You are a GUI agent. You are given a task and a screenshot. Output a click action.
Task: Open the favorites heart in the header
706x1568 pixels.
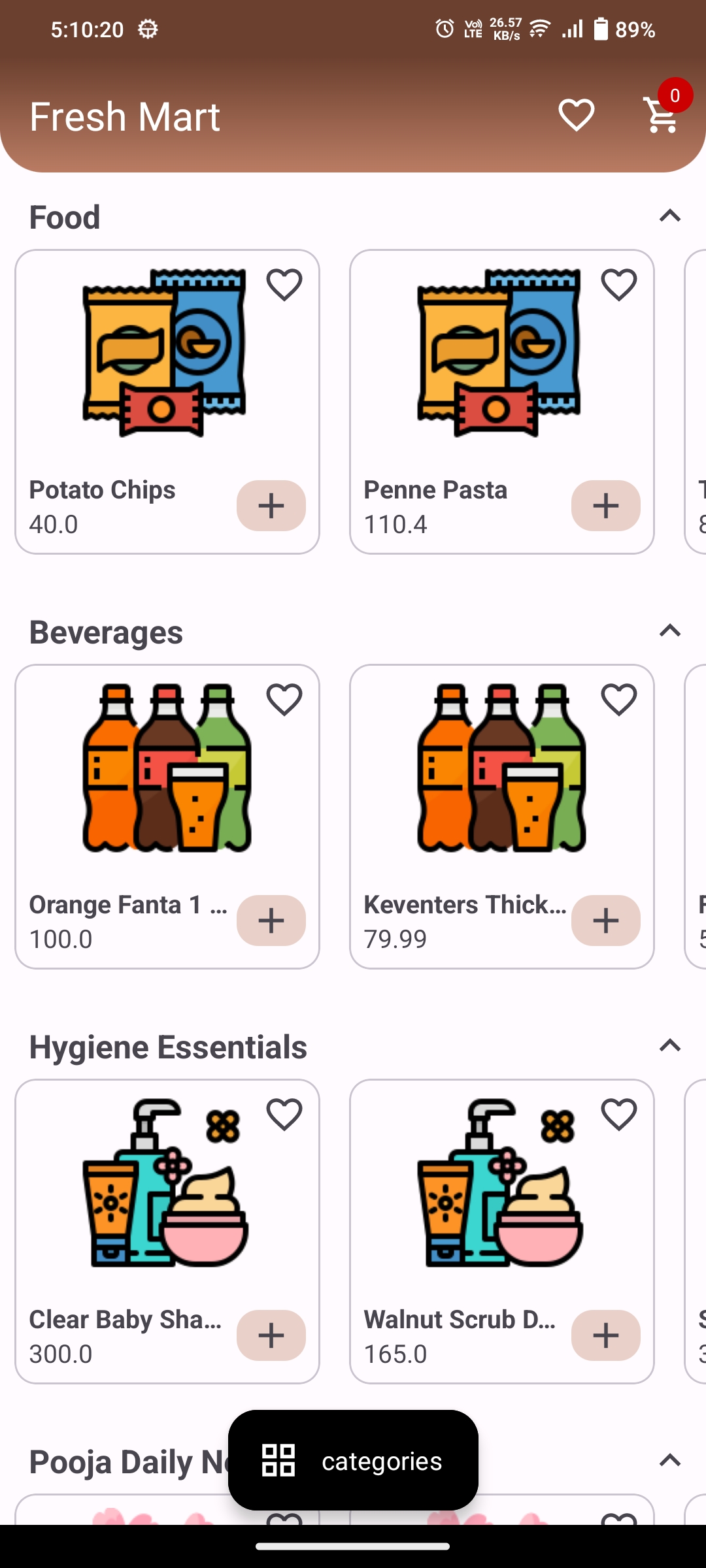pos(576,116)
